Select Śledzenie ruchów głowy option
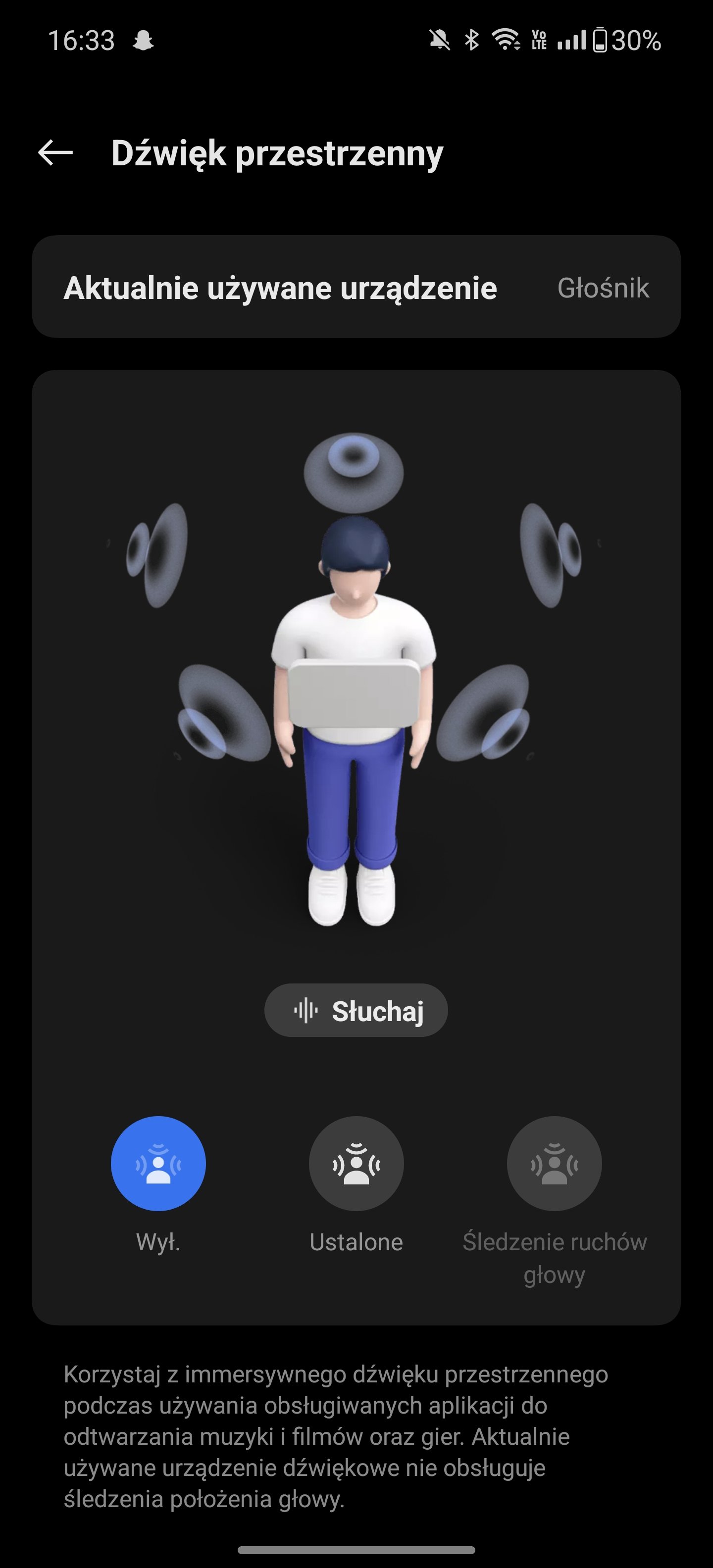713x1568 pixels. (x=554, y=1163)
